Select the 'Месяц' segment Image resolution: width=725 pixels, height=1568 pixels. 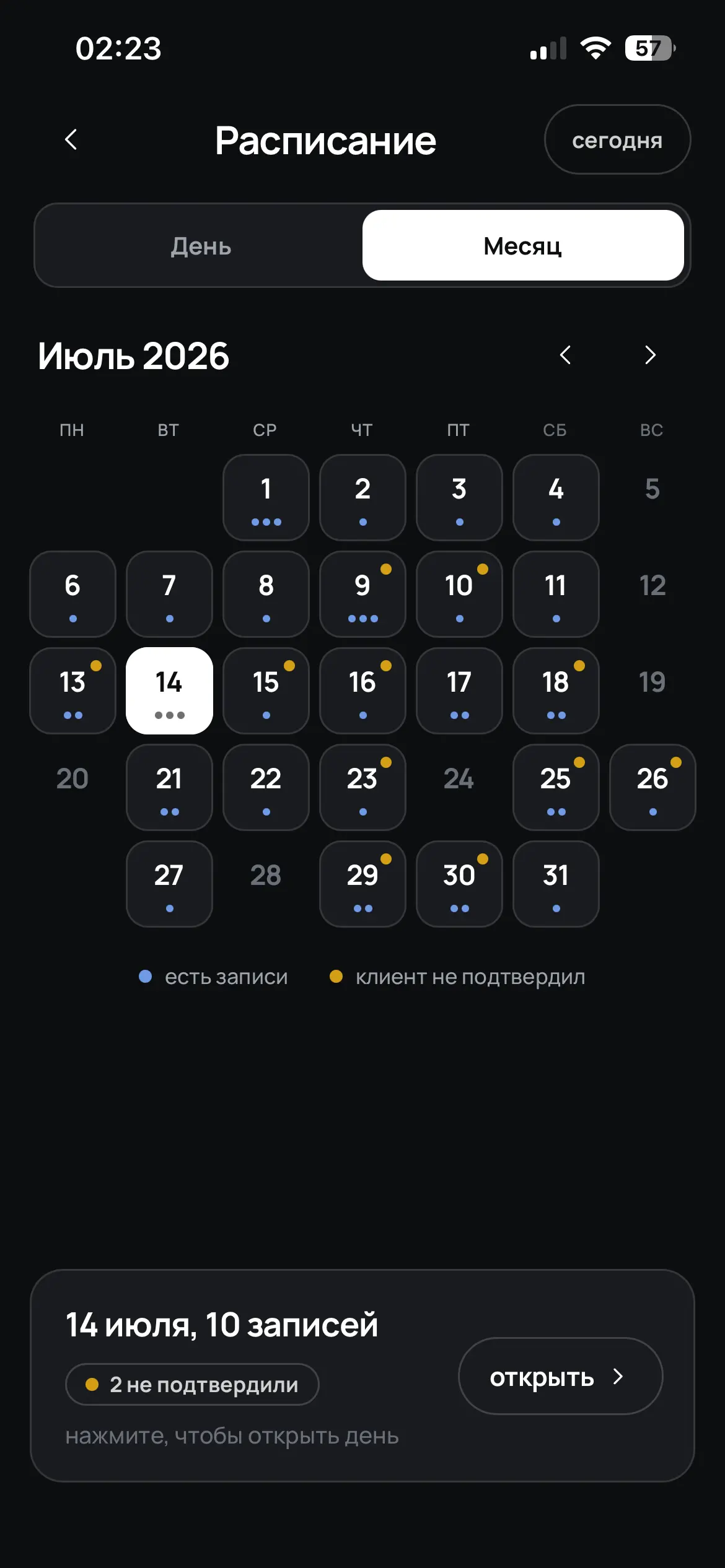coord(523,245)
